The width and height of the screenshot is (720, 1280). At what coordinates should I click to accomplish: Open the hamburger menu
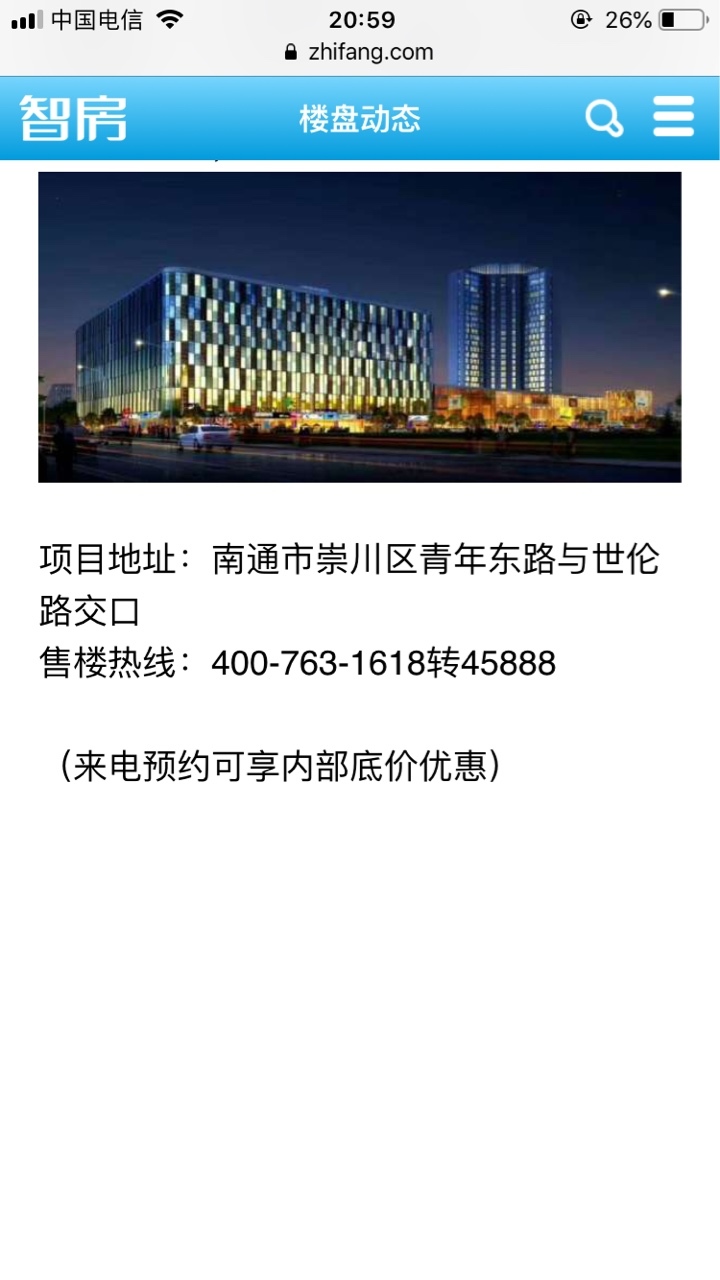[x=674, y=118]
